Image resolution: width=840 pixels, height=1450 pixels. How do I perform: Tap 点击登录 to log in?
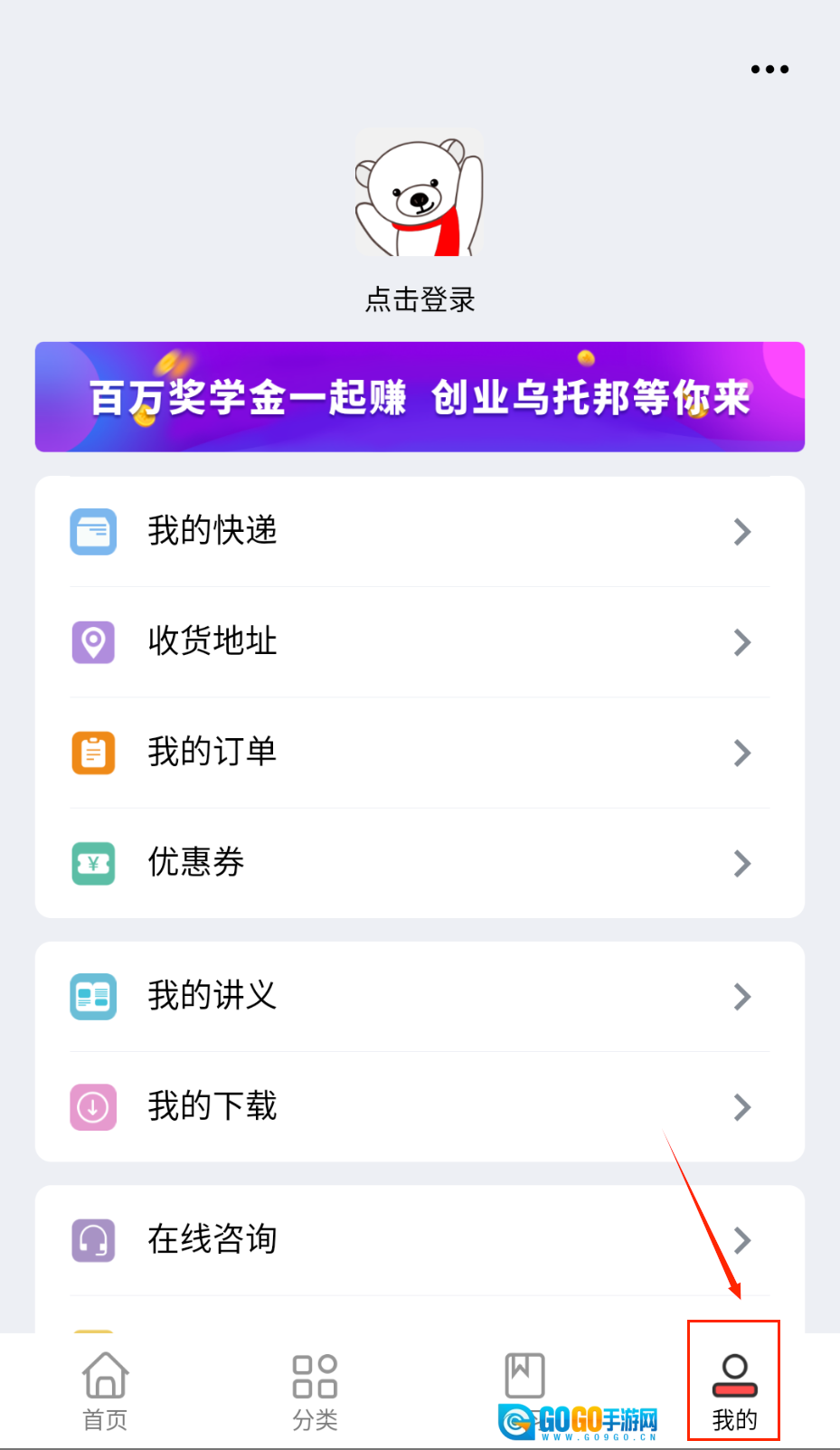[420, 299]
